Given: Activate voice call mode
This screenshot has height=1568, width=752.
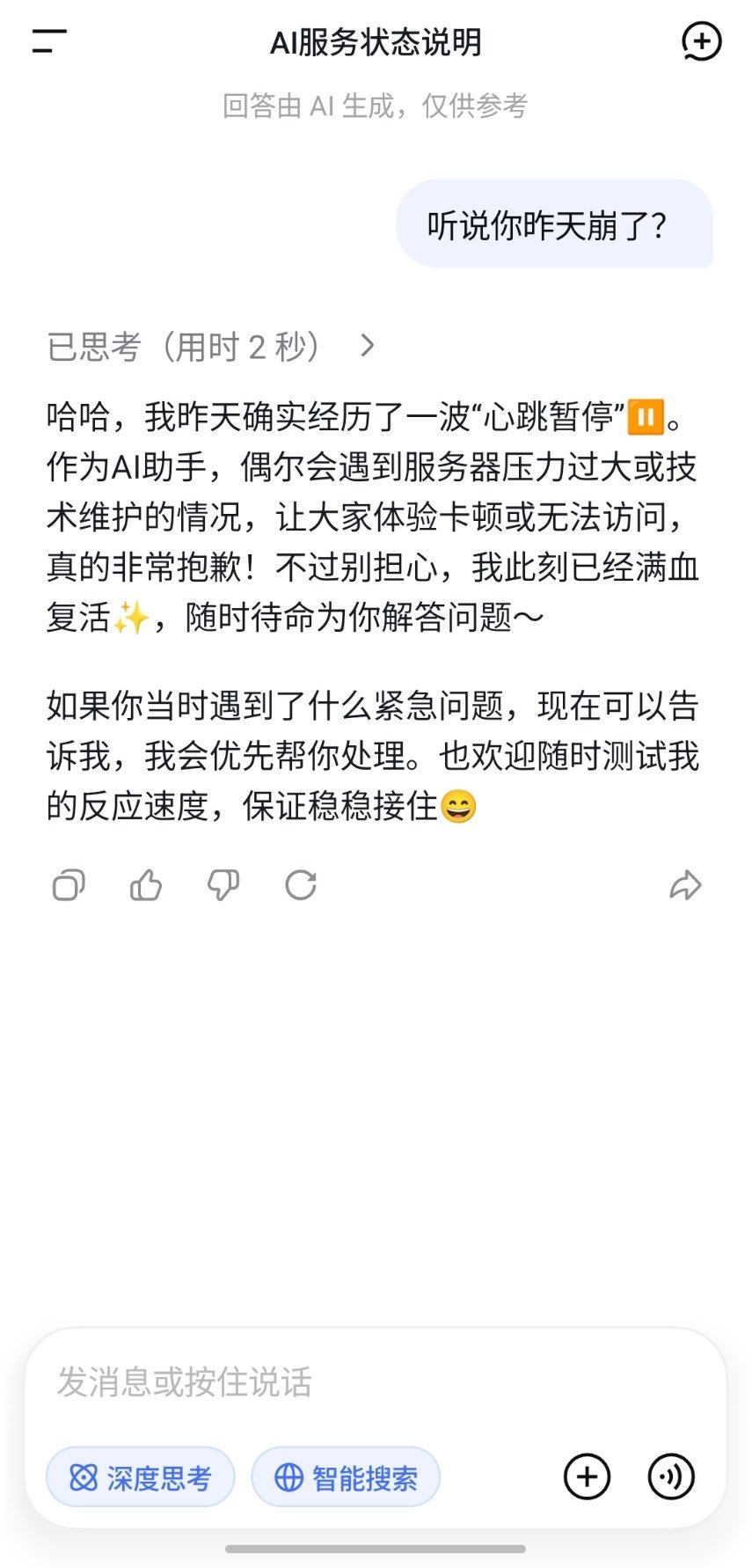Looking at the screenshot, I should (670, 1477).
